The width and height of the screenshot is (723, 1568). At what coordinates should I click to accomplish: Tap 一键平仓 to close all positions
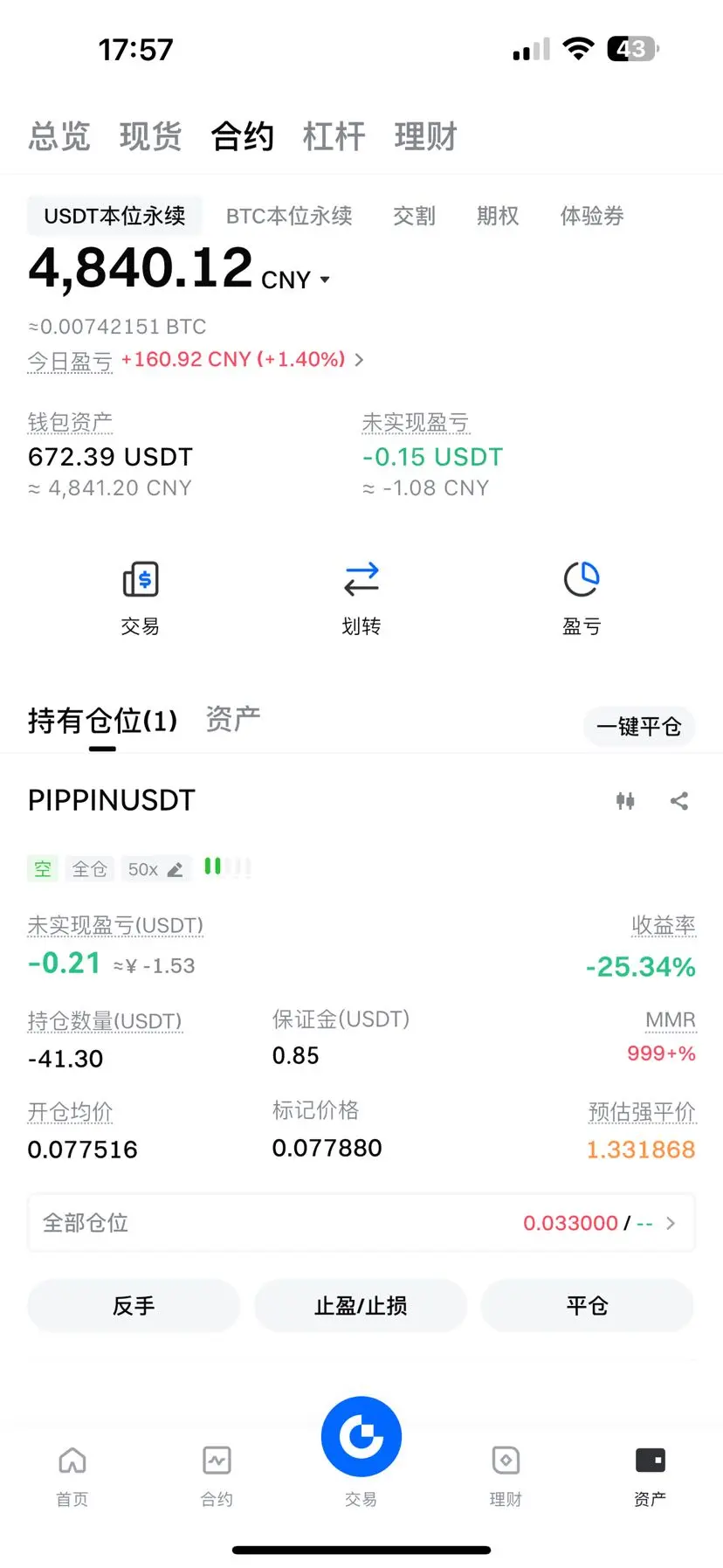click(638, 726)
